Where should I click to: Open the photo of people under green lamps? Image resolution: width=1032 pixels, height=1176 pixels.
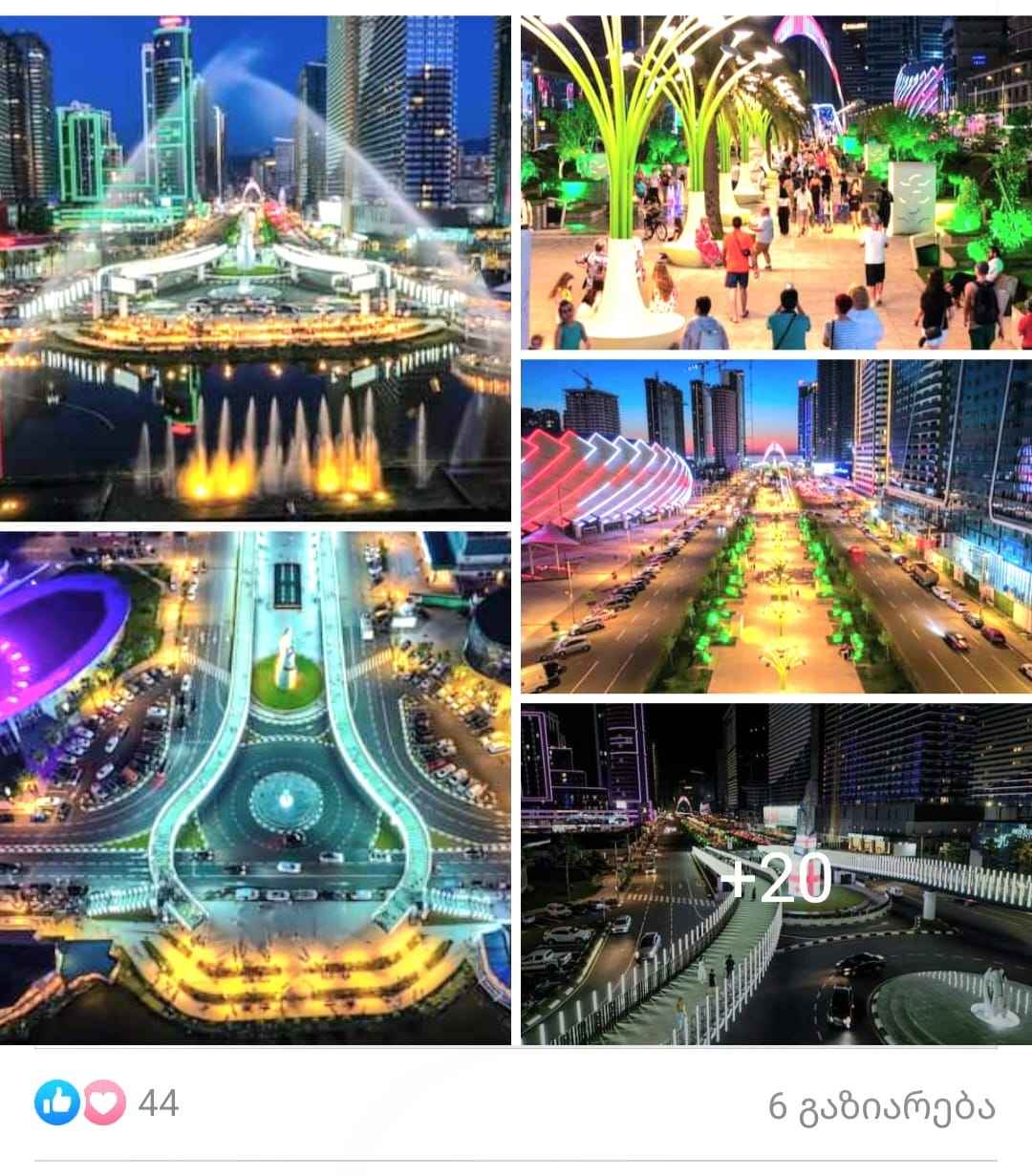776,182
